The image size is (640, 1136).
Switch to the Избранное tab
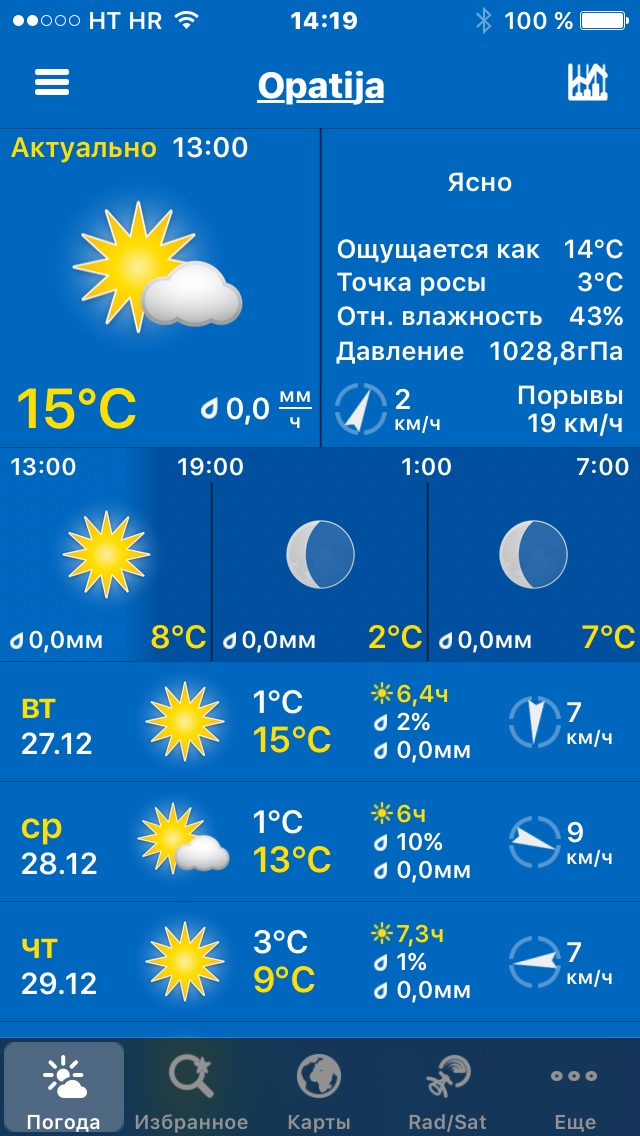click(191, 1088)
